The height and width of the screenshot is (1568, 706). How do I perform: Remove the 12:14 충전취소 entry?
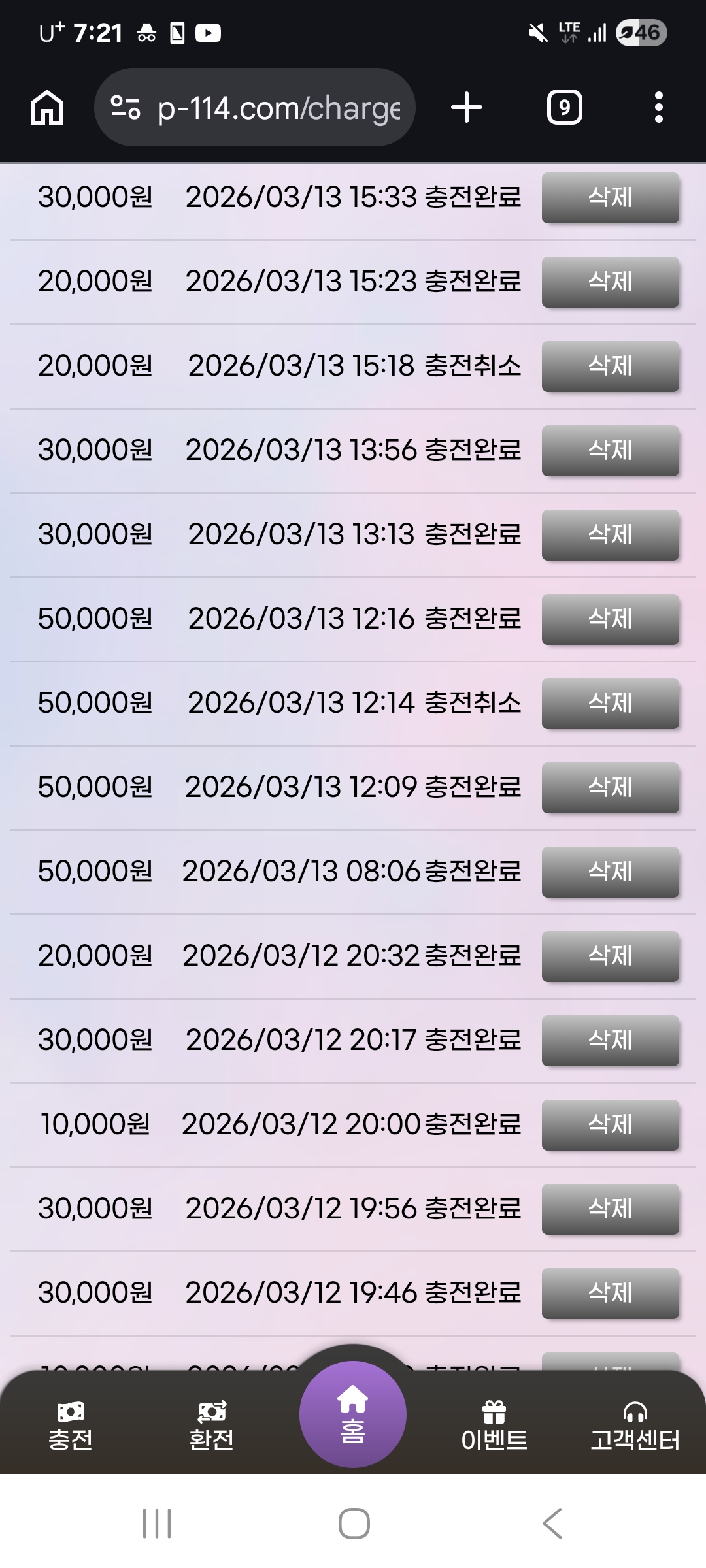click(610, 704)
